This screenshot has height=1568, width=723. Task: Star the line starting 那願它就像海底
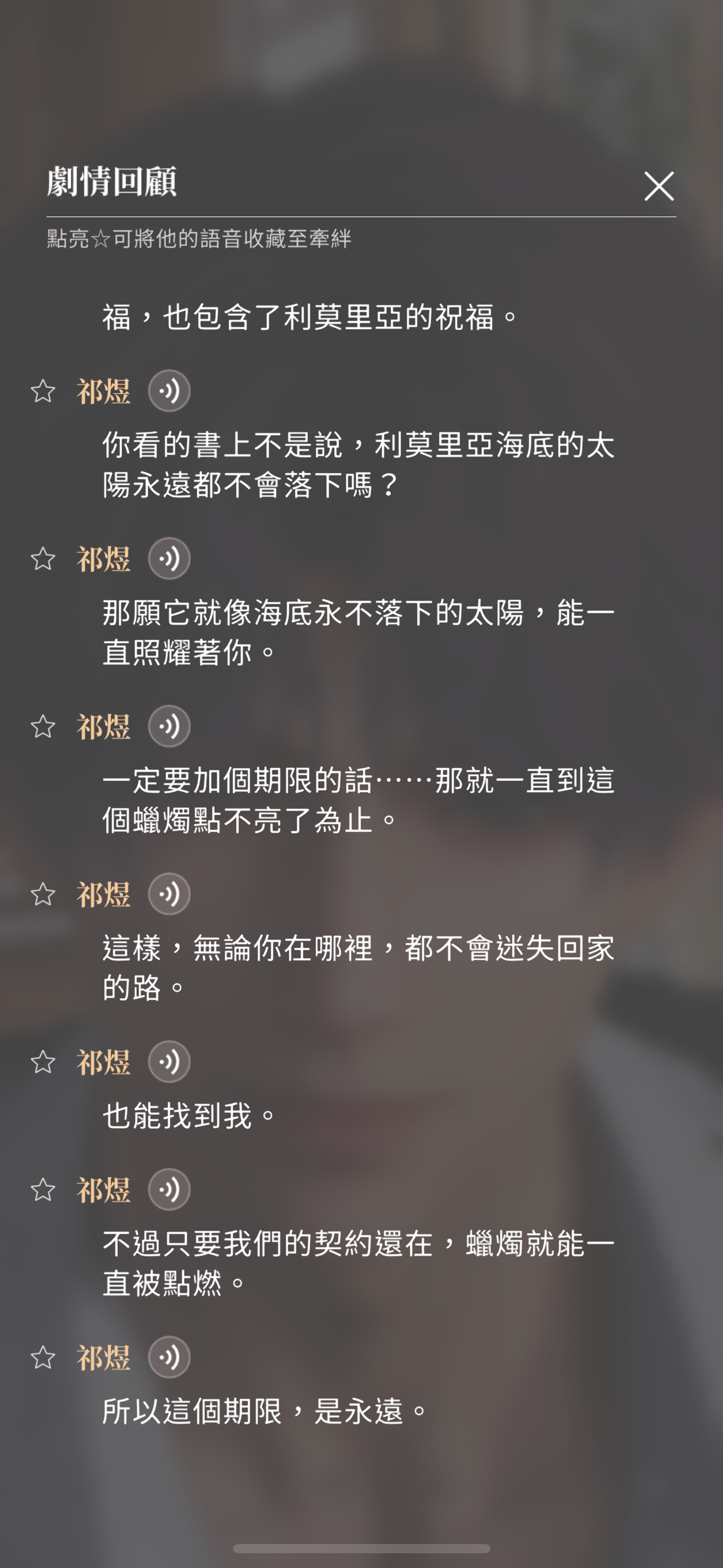[x=43, y=559]
